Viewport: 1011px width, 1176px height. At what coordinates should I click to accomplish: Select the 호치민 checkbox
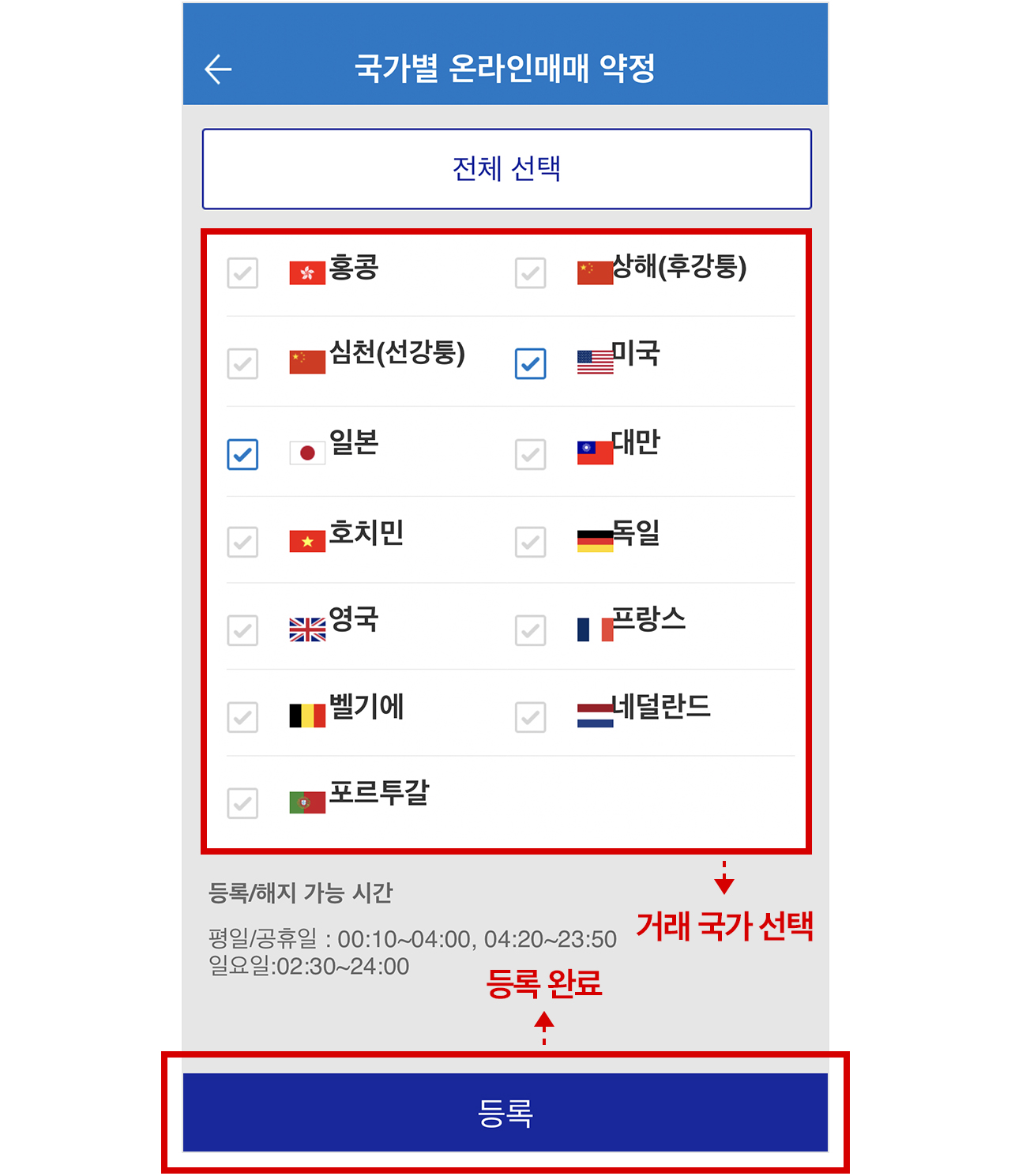tap(242, 543)
